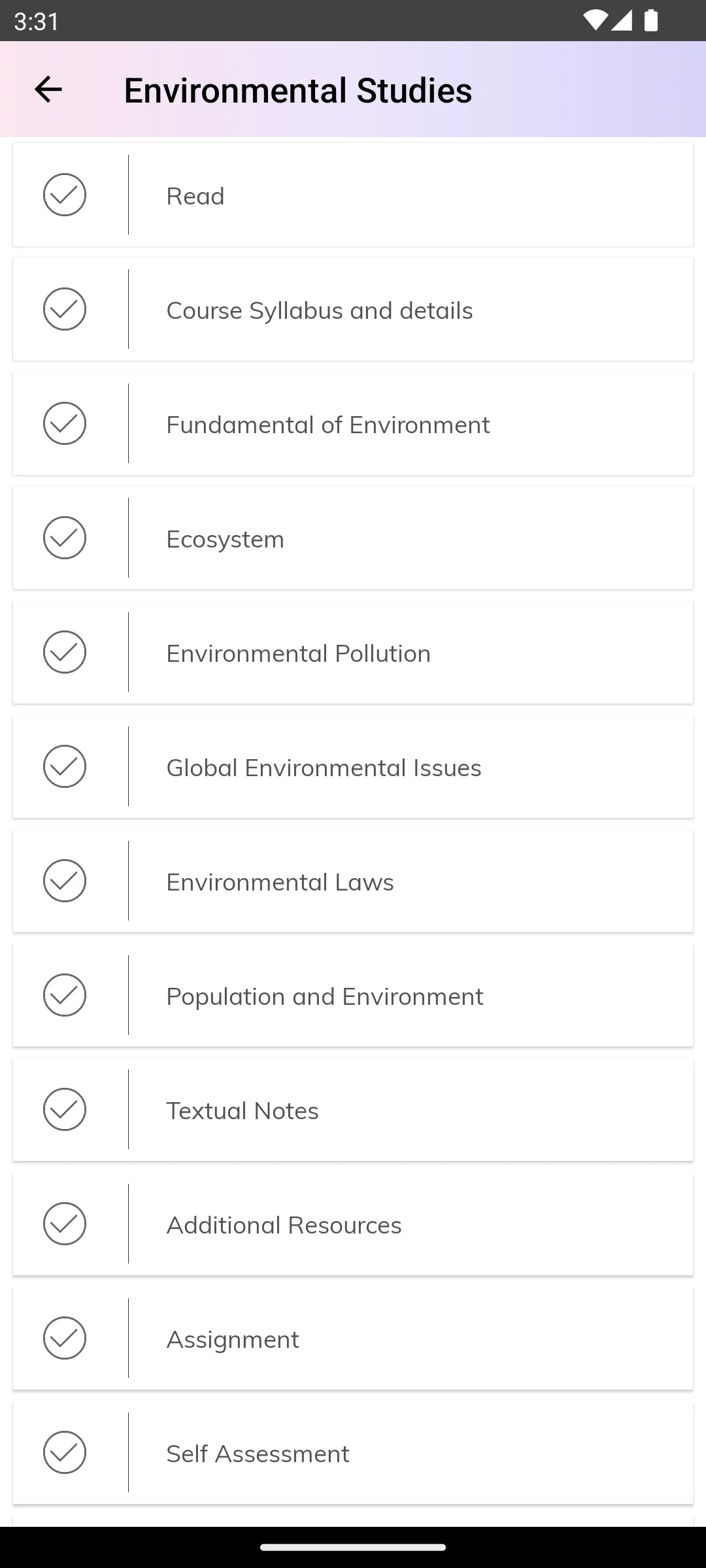The width and height of the screenshot is (706, 1568).
Task: Tap the battery indicator icon
Action: coord(651,22)
